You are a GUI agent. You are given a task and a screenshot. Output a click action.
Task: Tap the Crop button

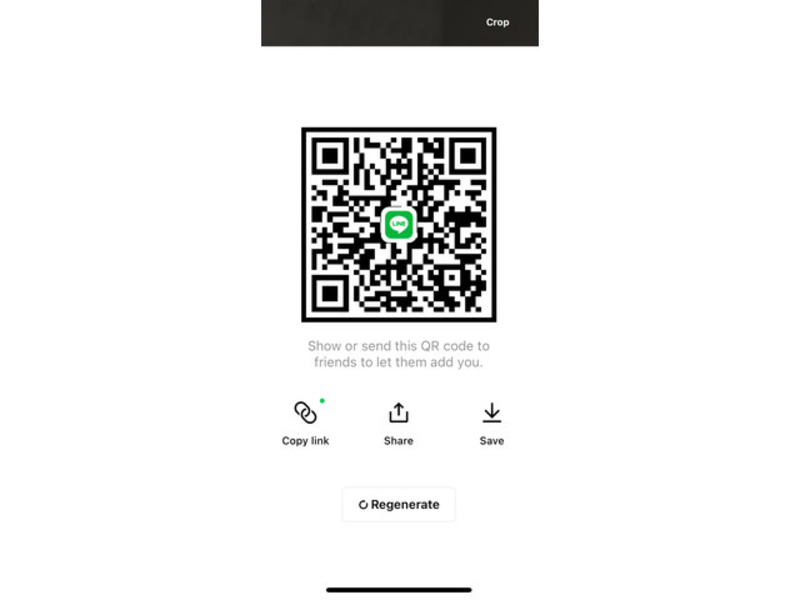point(497,22)
